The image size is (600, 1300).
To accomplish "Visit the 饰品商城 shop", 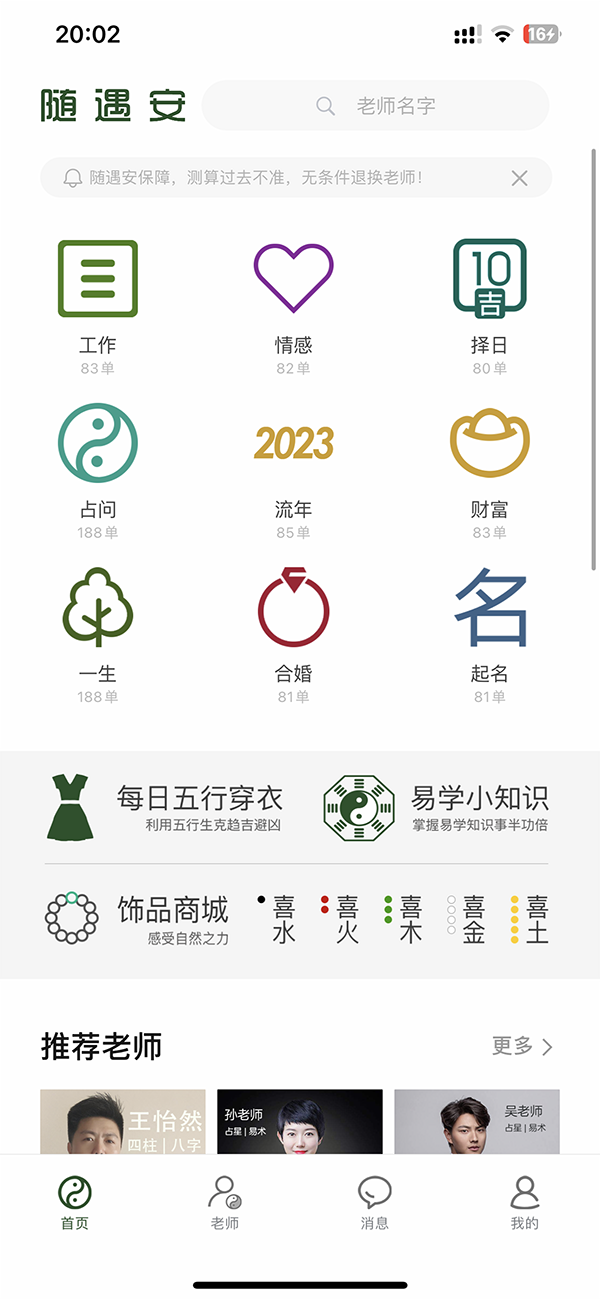I will [x=138, y=918].
